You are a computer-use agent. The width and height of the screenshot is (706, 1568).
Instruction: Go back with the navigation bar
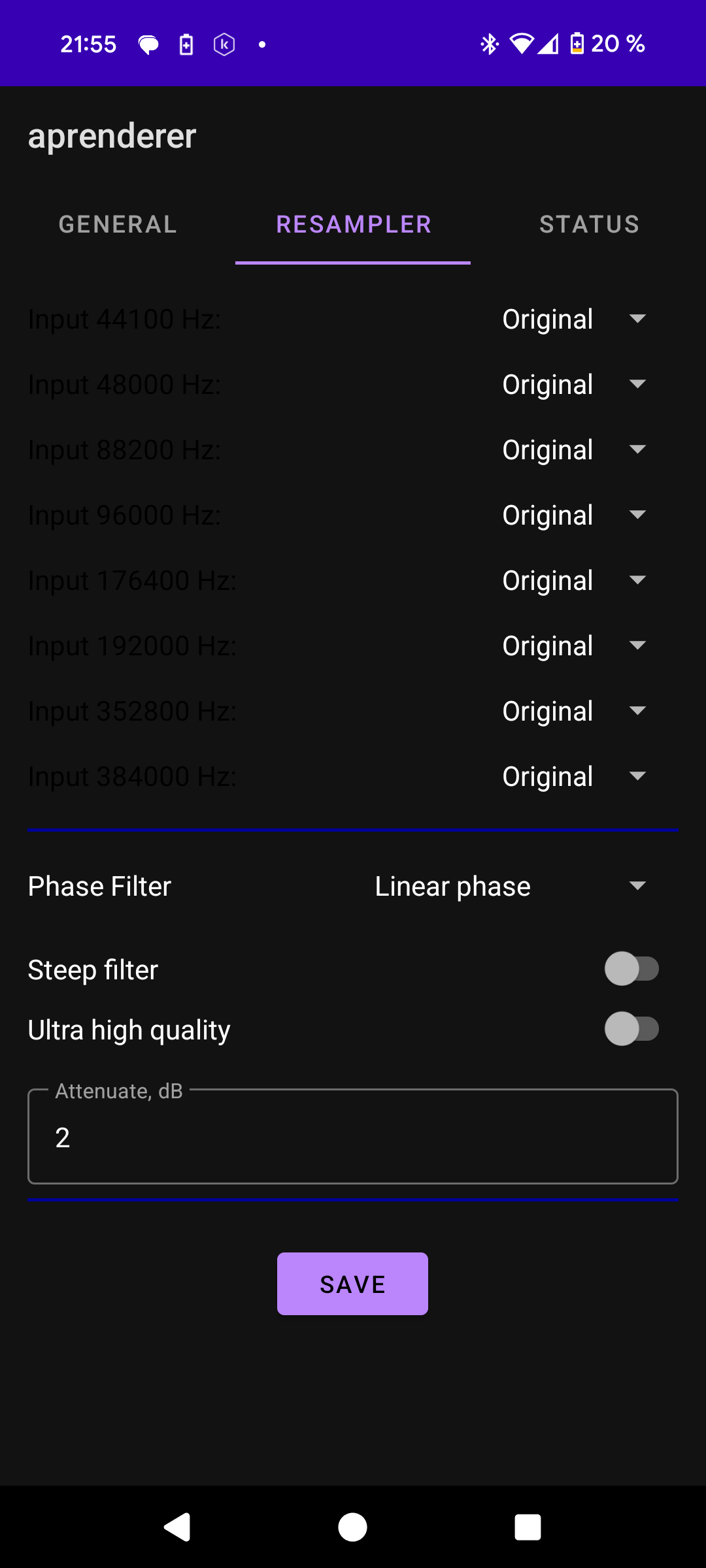[177, 1527]
